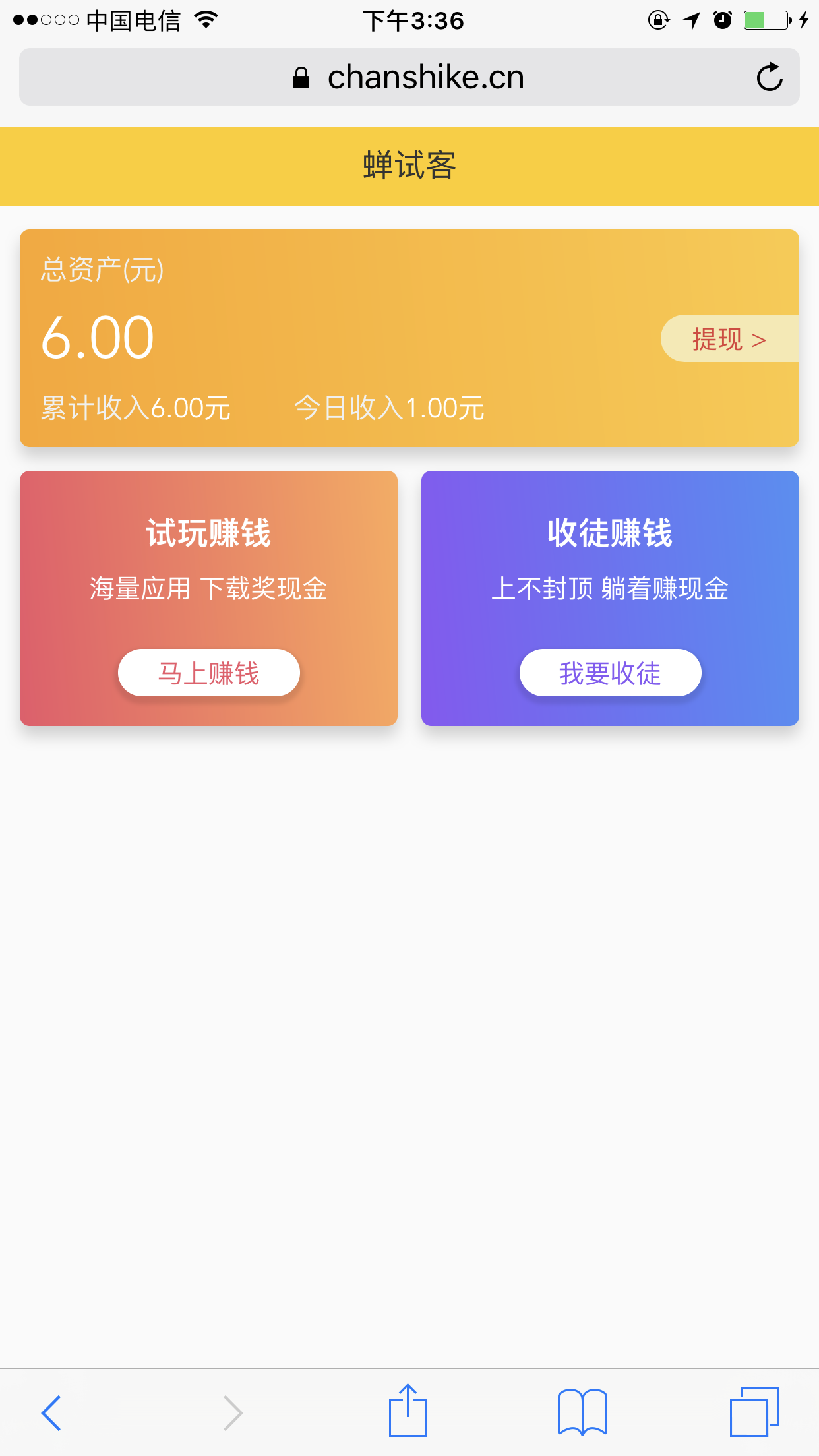Image resolution: width=819 pixels, height=1456 pixels.
Task: Tap the 提现 withdraw button
Action: click(730, 338)
